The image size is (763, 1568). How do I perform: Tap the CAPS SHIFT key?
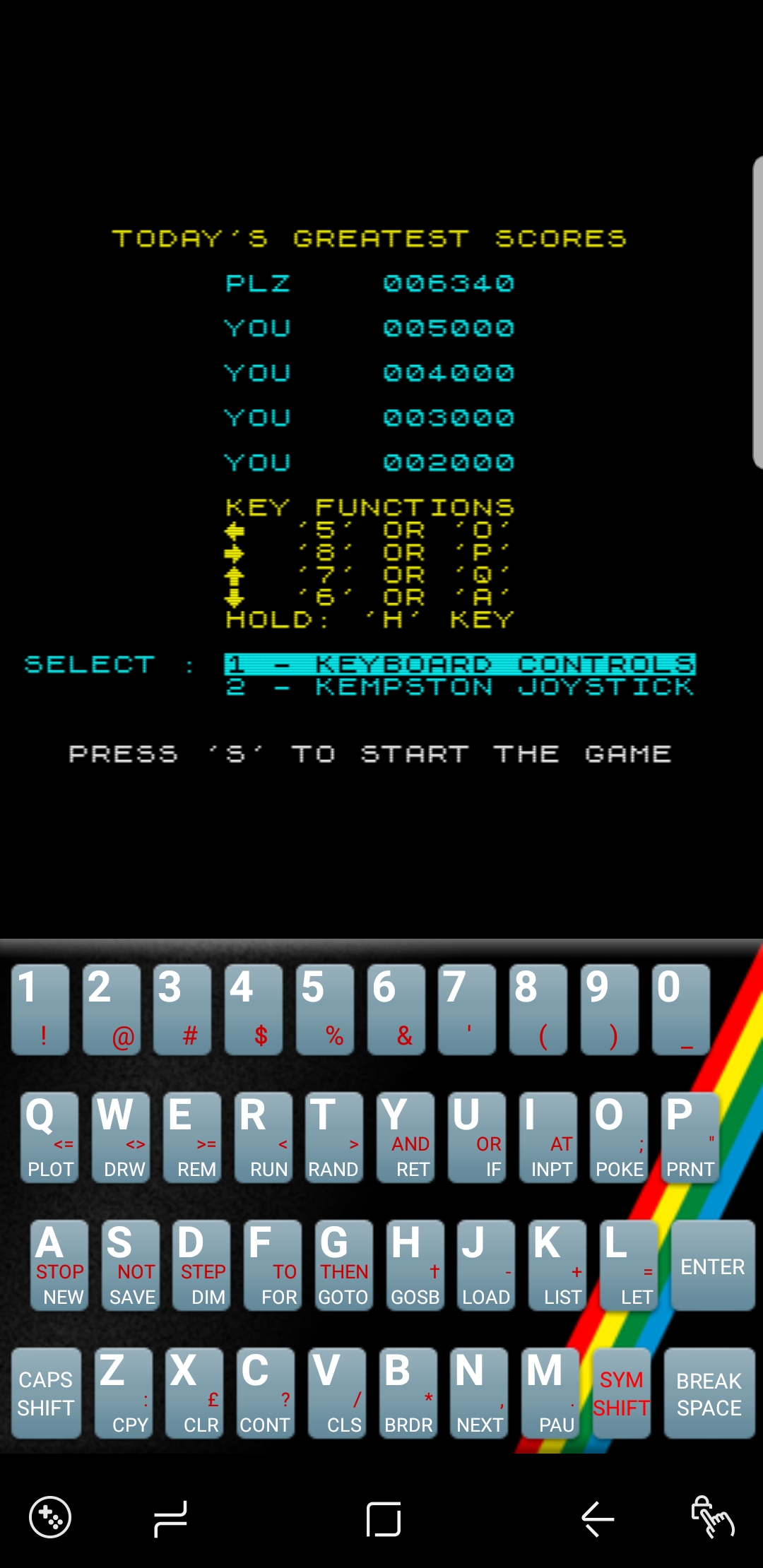pos(46,1394)
